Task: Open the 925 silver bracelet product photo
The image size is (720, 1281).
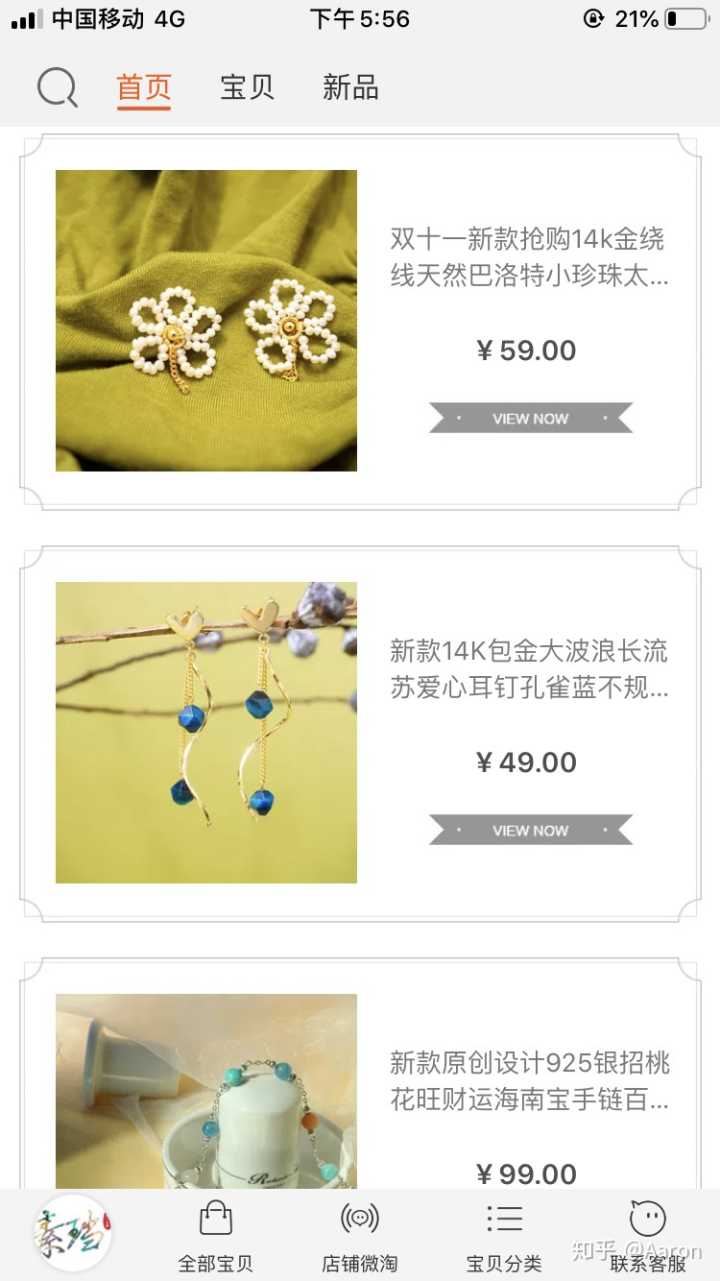Action: [x=206, y=1090]
